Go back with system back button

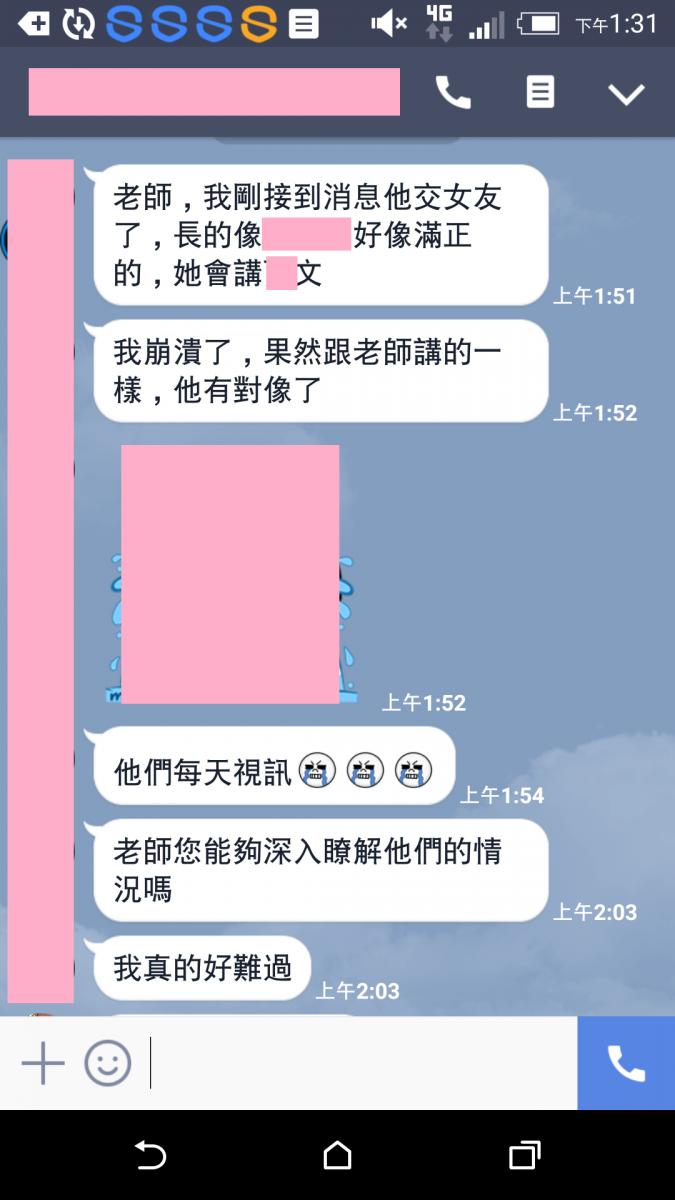(150, 1156)
